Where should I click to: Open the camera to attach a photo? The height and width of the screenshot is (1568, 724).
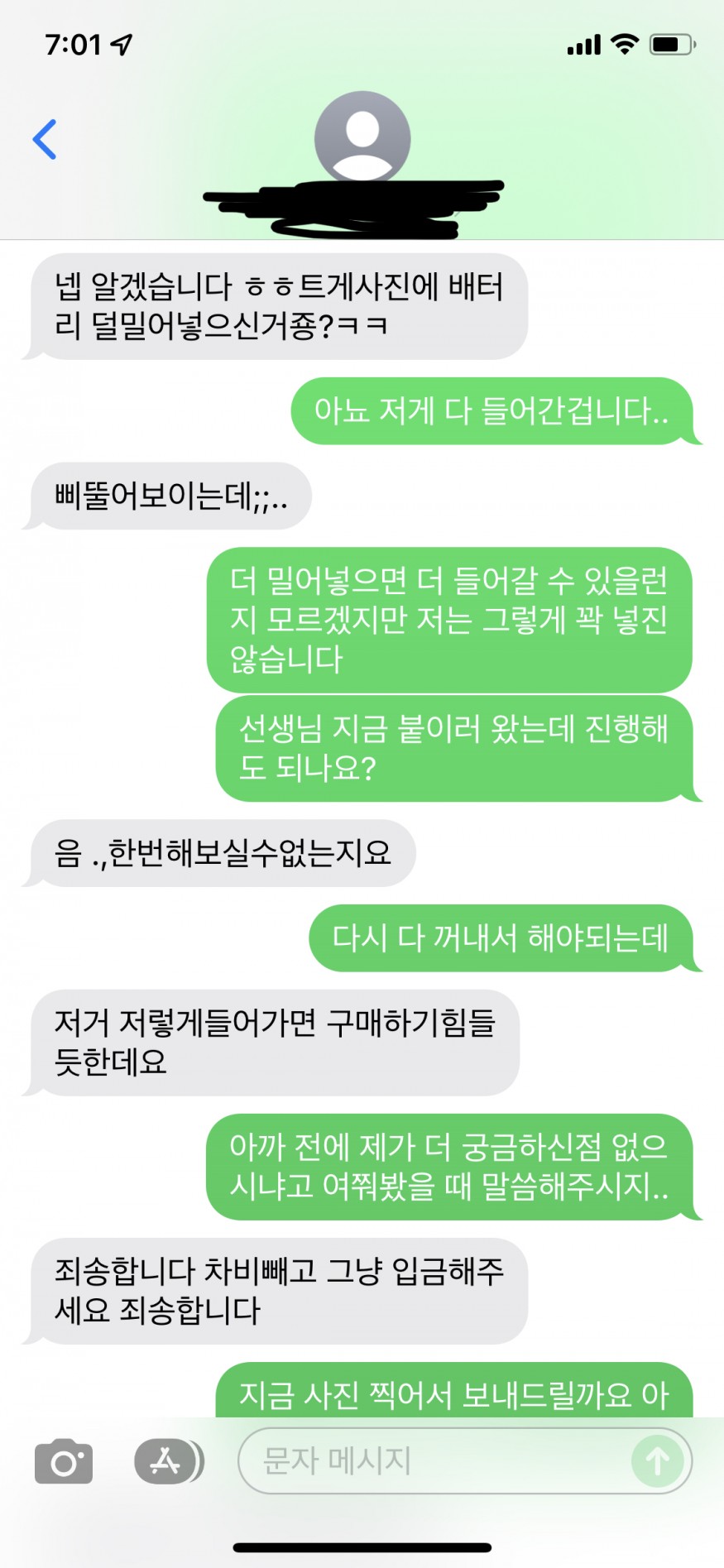click(x=64, y=1461)
